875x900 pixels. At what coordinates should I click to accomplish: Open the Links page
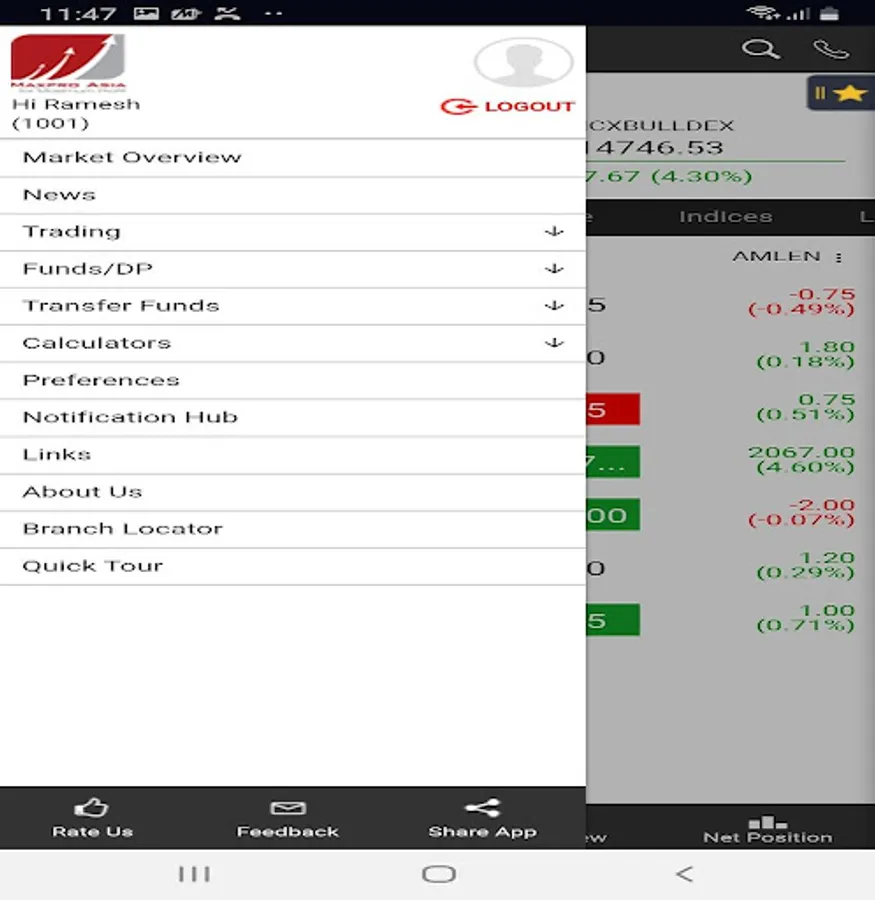point(57,454)
